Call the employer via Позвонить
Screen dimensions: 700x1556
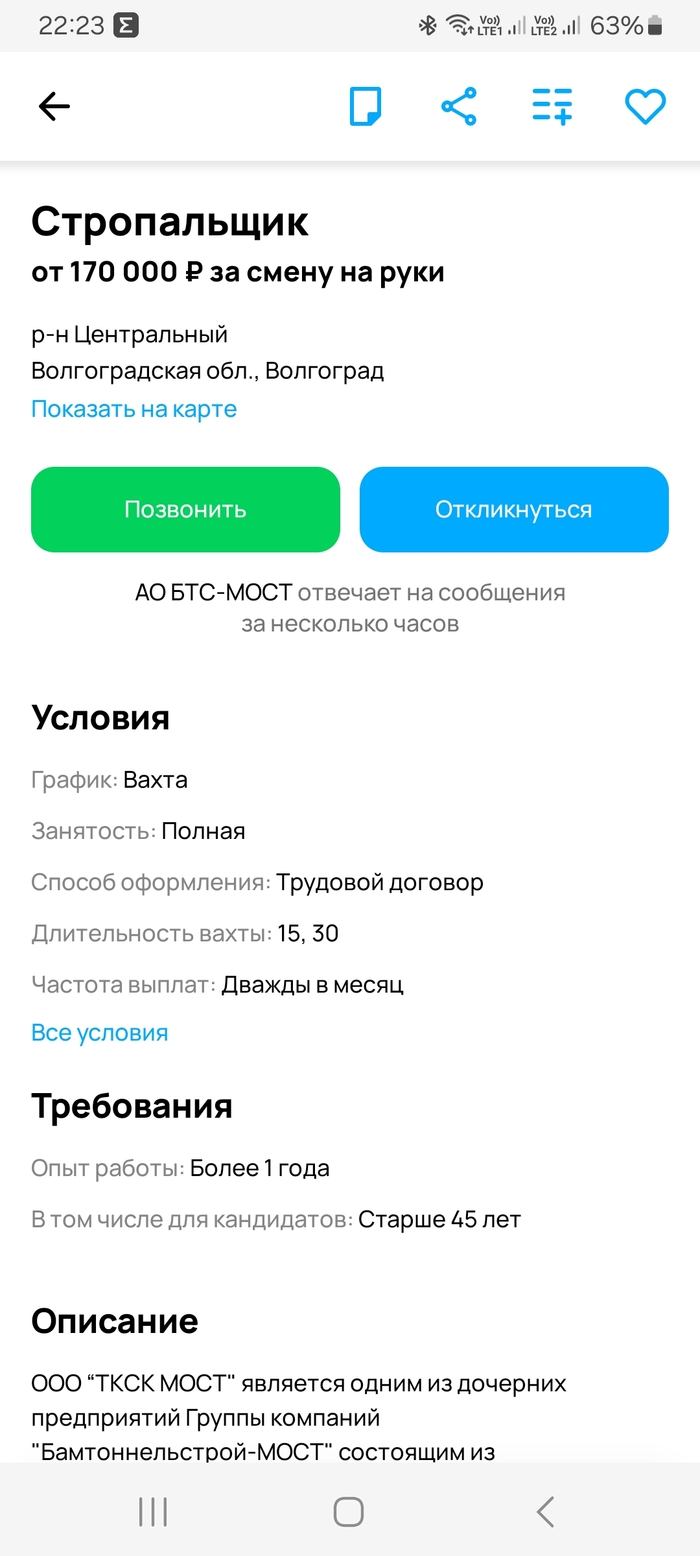coord(185,509)
